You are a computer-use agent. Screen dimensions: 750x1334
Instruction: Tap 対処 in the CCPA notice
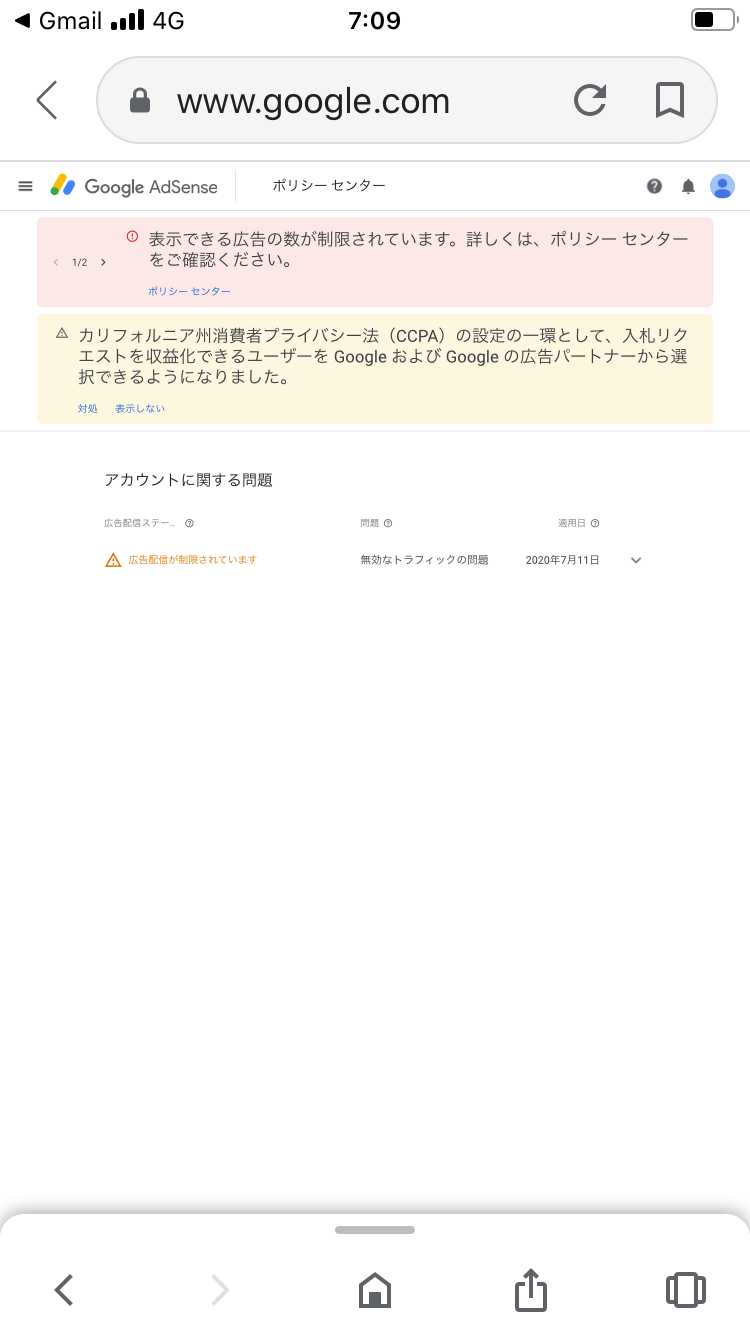[88, 408]
